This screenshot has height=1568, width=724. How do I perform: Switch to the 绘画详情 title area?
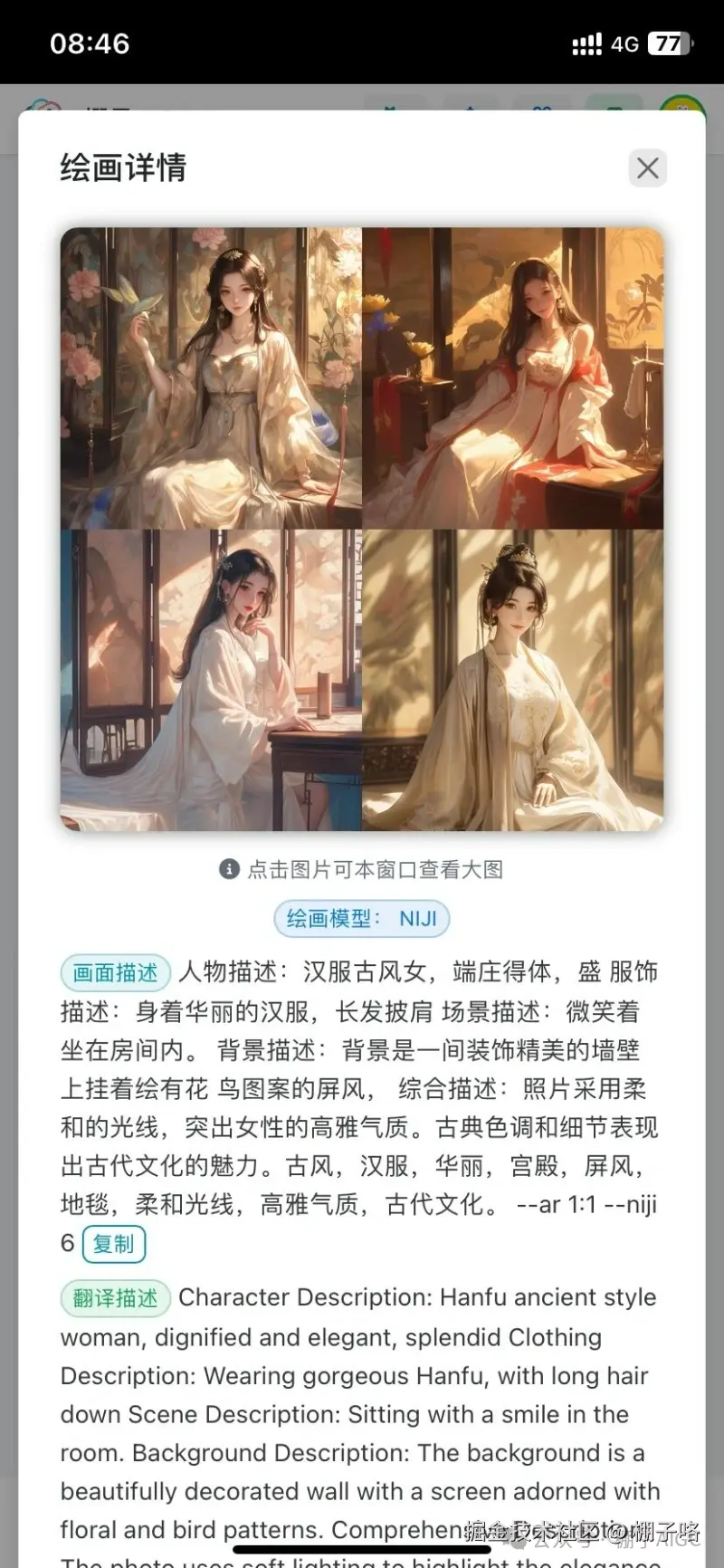coord(122,168)
